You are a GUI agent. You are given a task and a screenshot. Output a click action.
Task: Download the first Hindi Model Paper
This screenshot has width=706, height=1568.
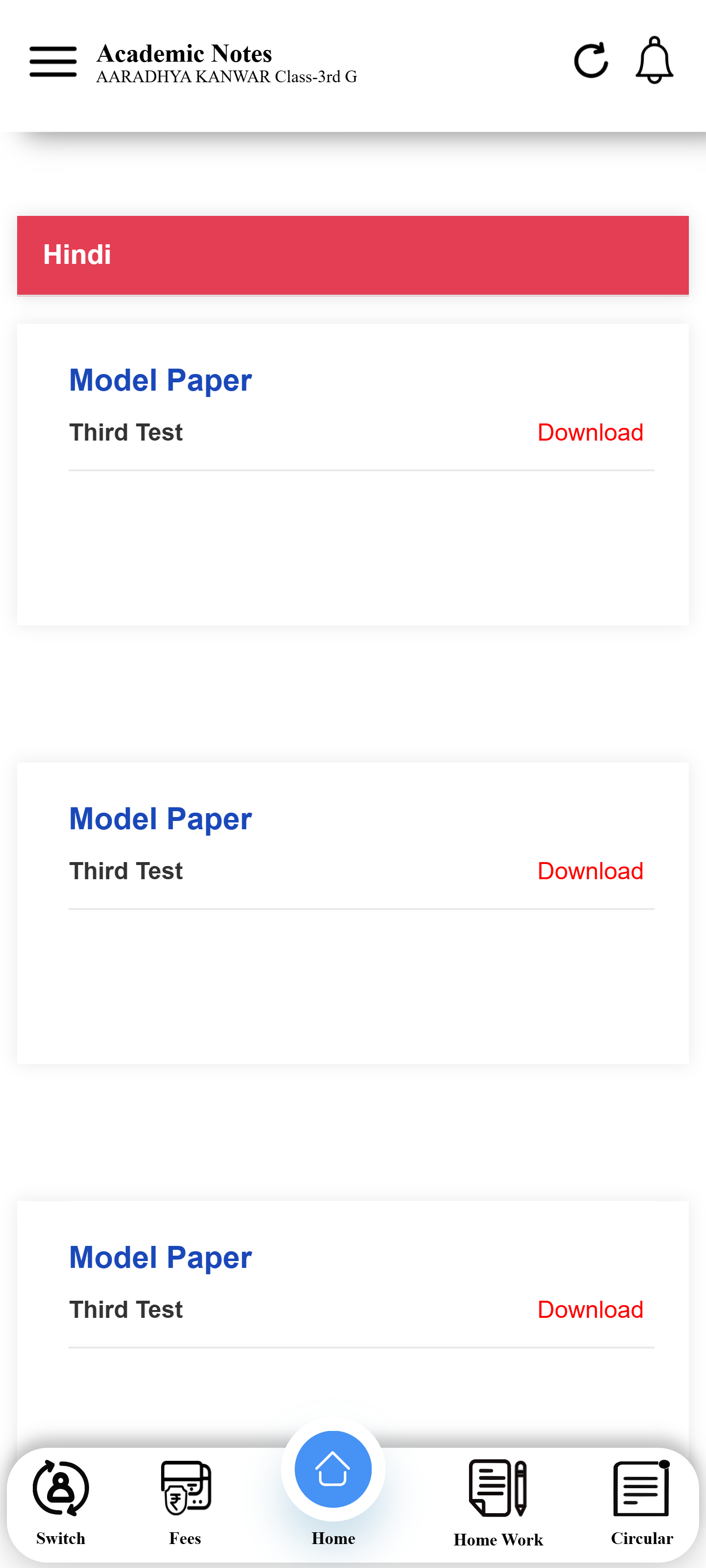pos(590,433)
